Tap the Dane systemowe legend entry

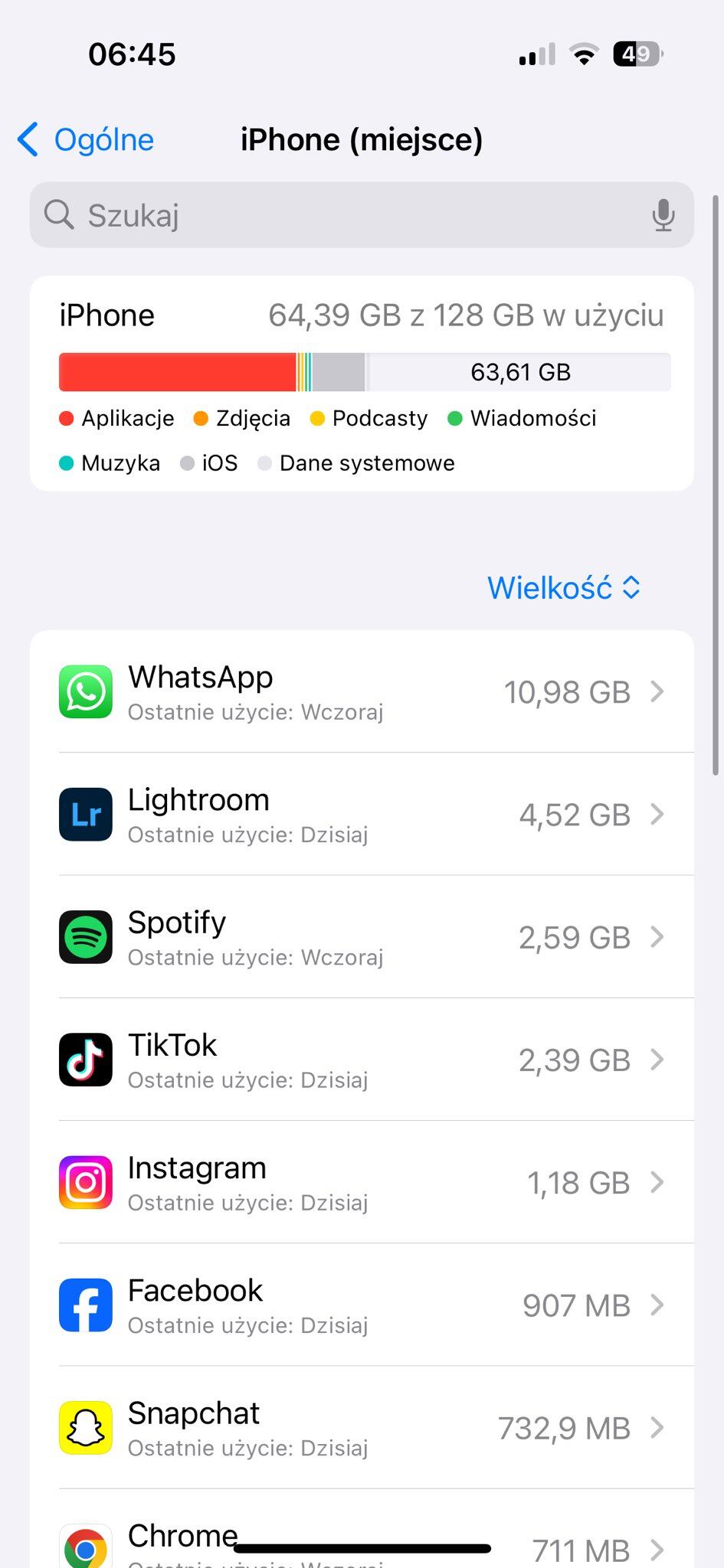[357, 462]
